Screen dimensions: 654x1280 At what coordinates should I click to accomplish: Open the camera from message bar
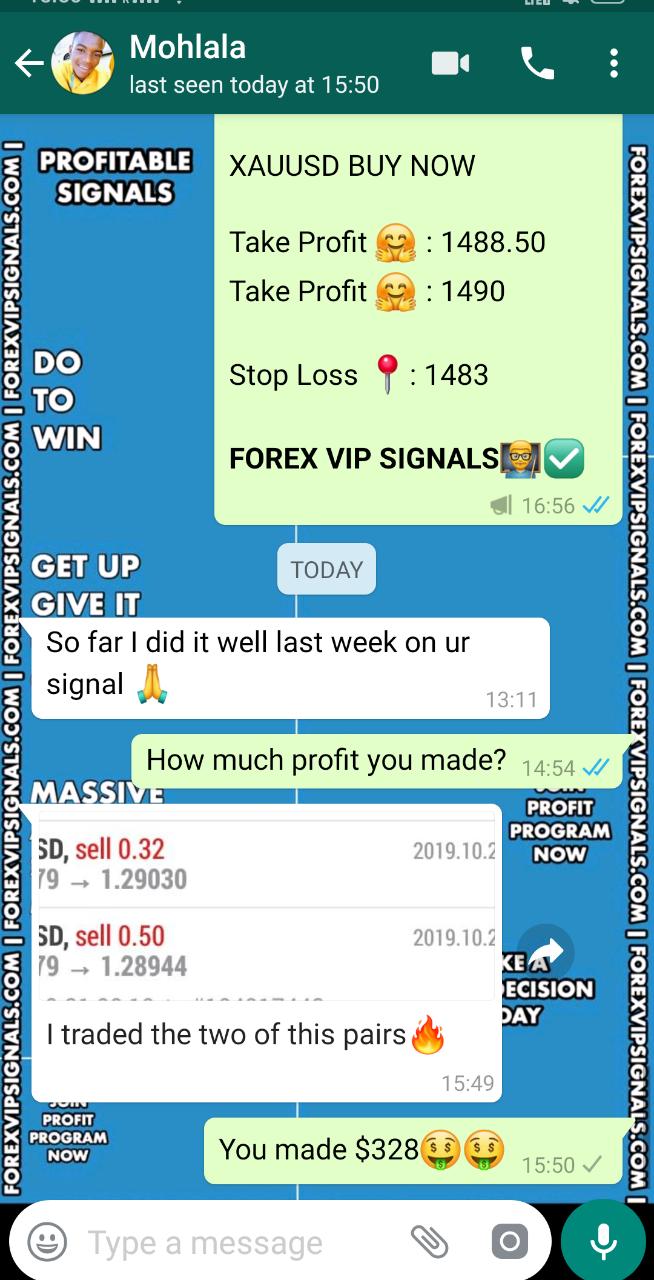click(509, 1242)
